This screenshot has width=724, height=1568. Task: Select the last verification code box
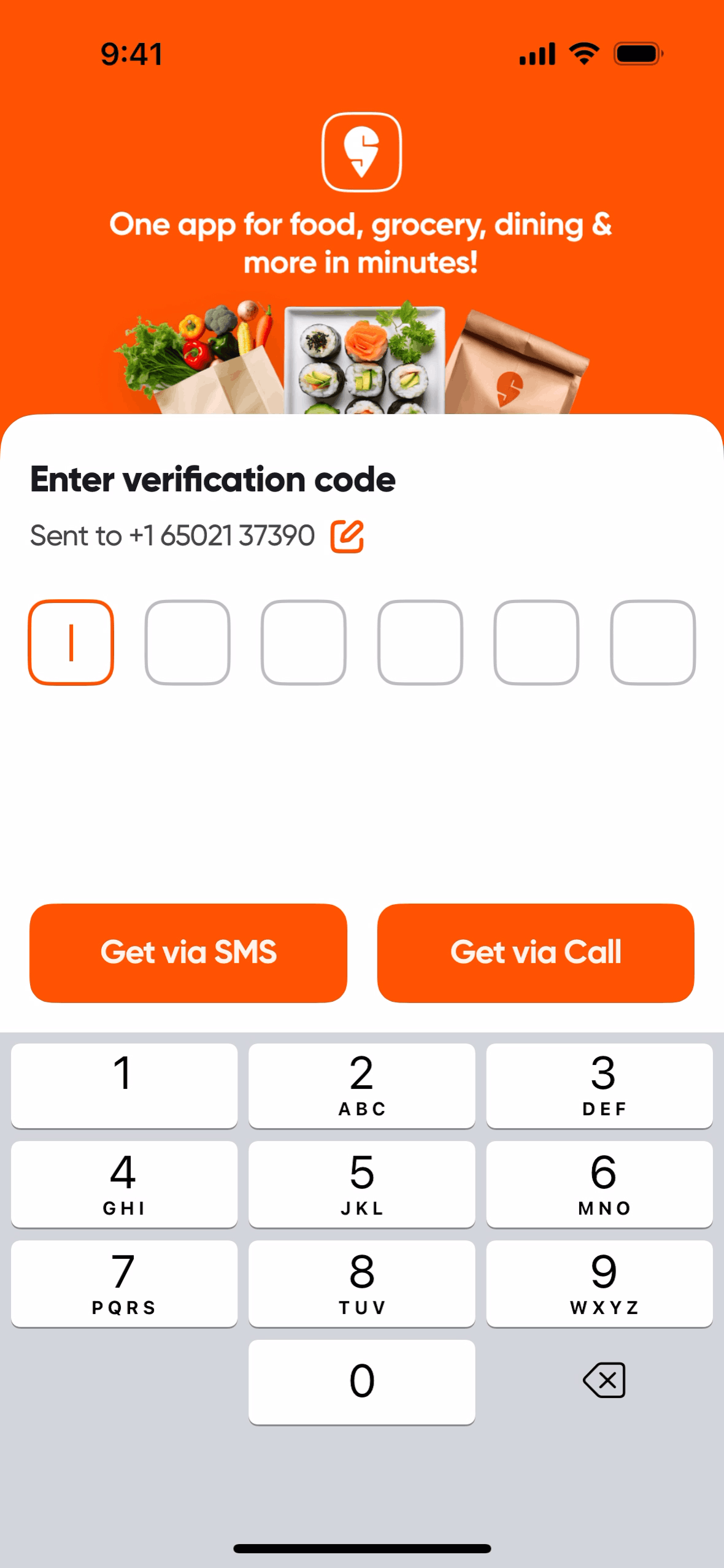(x=653, y=642)
